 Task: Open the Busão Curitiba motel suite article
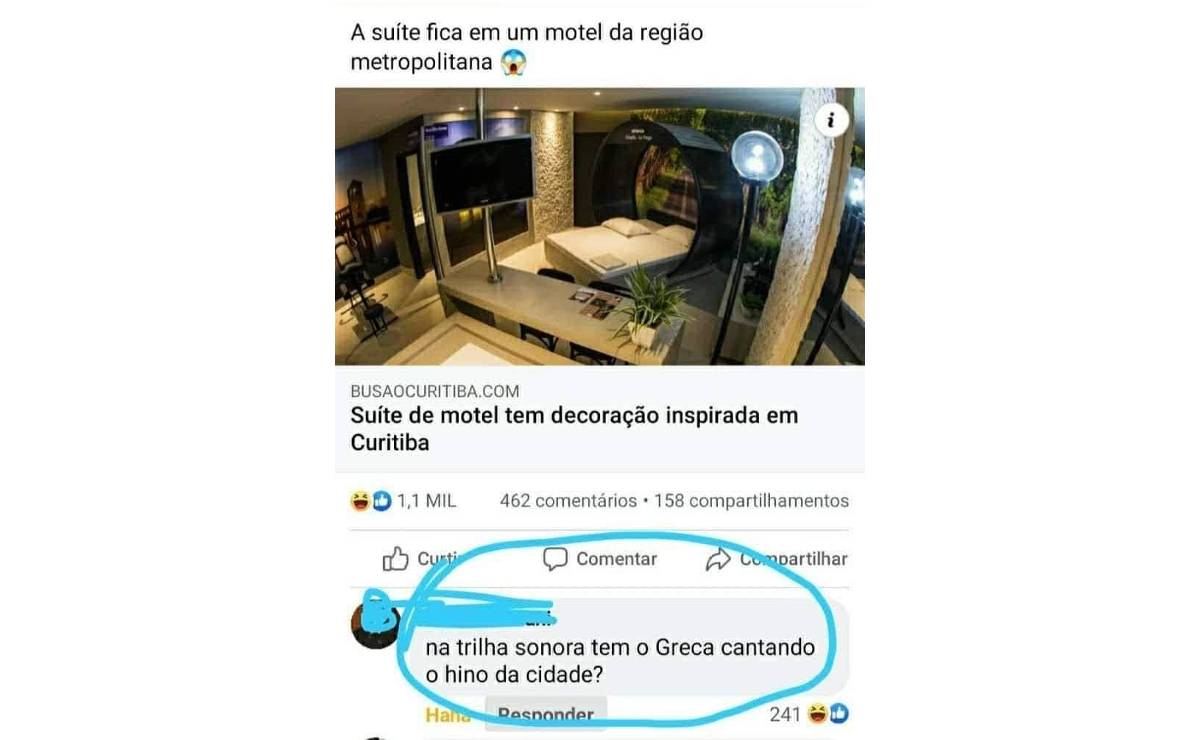(574, 428)
